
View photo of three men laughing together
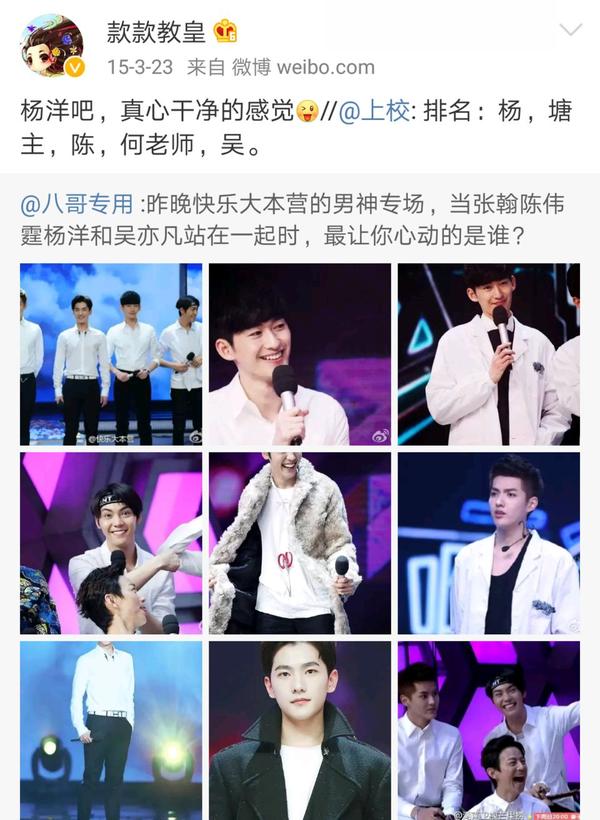pos(488,730)
